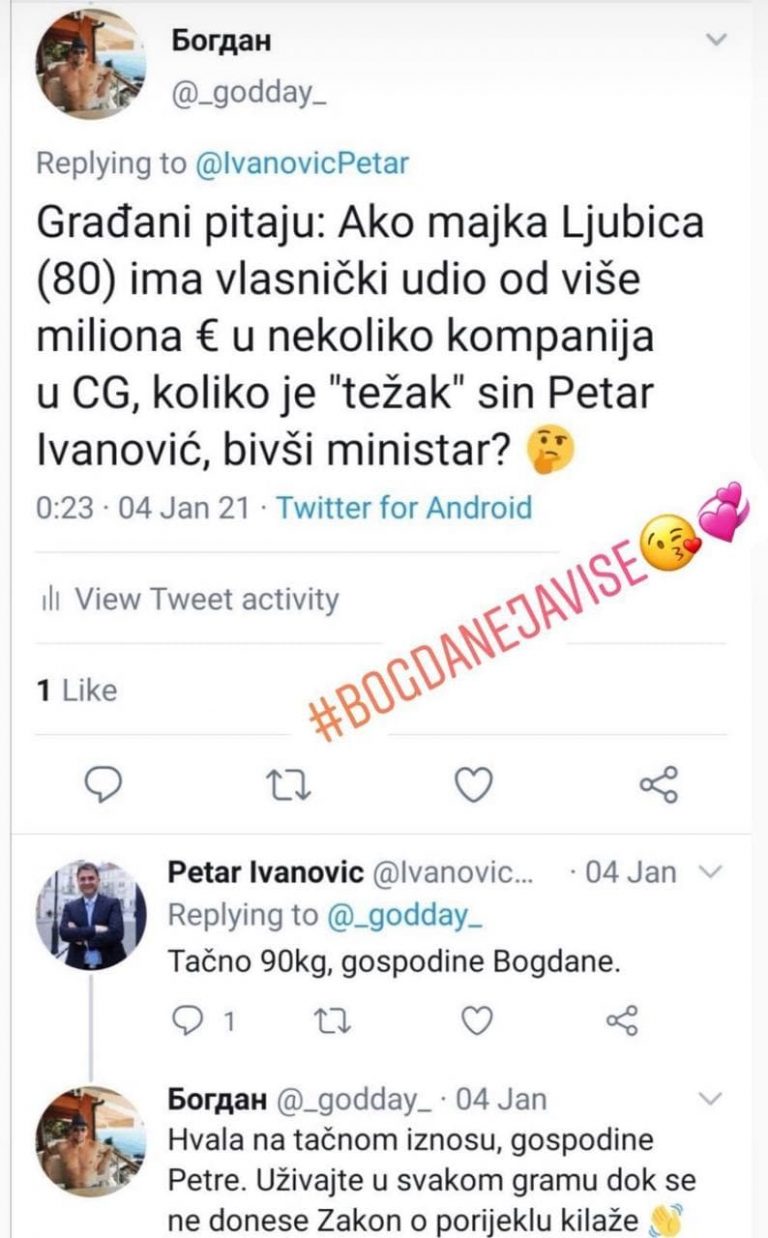Share Petar Ivanovic's reply

(623, 1021)
